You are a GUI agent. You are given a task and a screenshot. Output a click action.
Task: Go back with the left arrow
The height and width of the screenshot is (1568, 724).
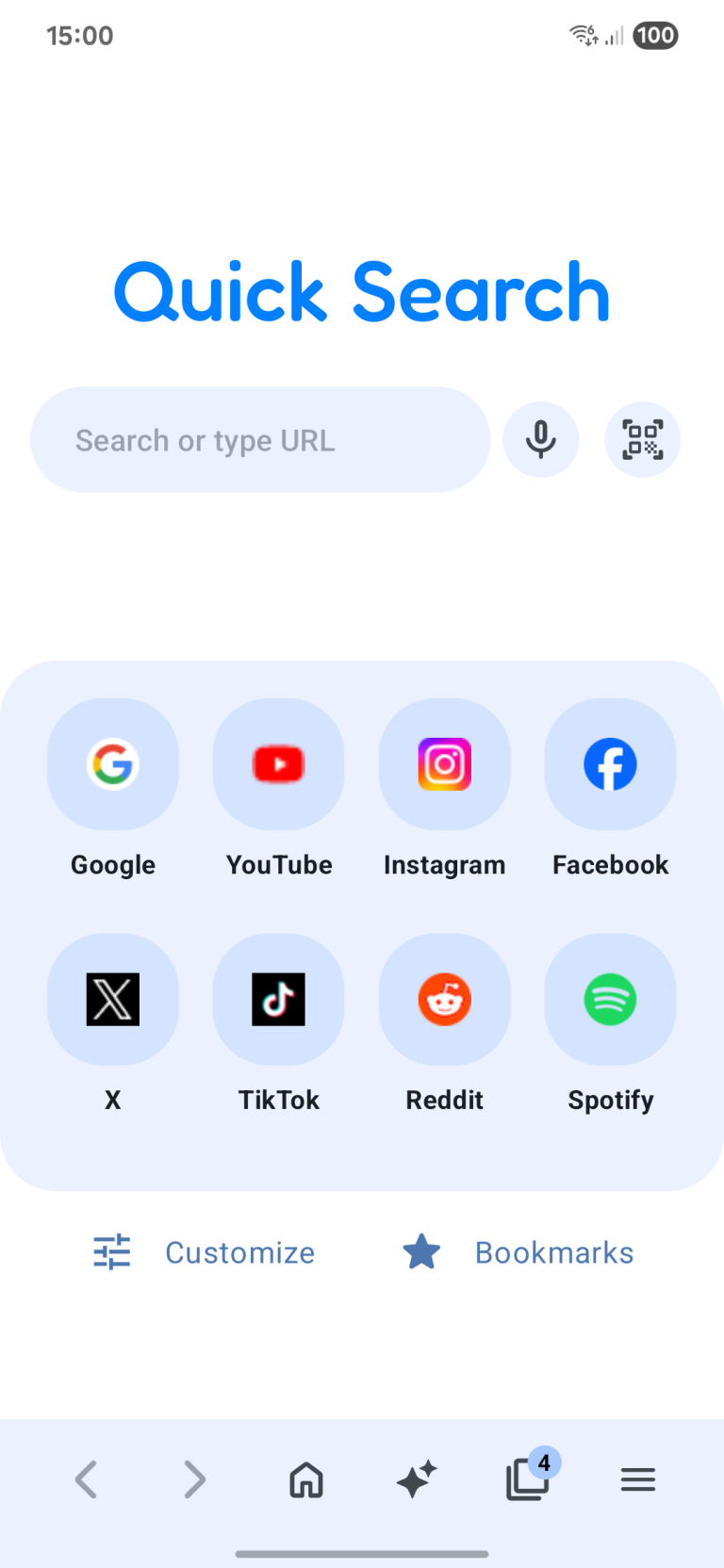click(87, 1479)
